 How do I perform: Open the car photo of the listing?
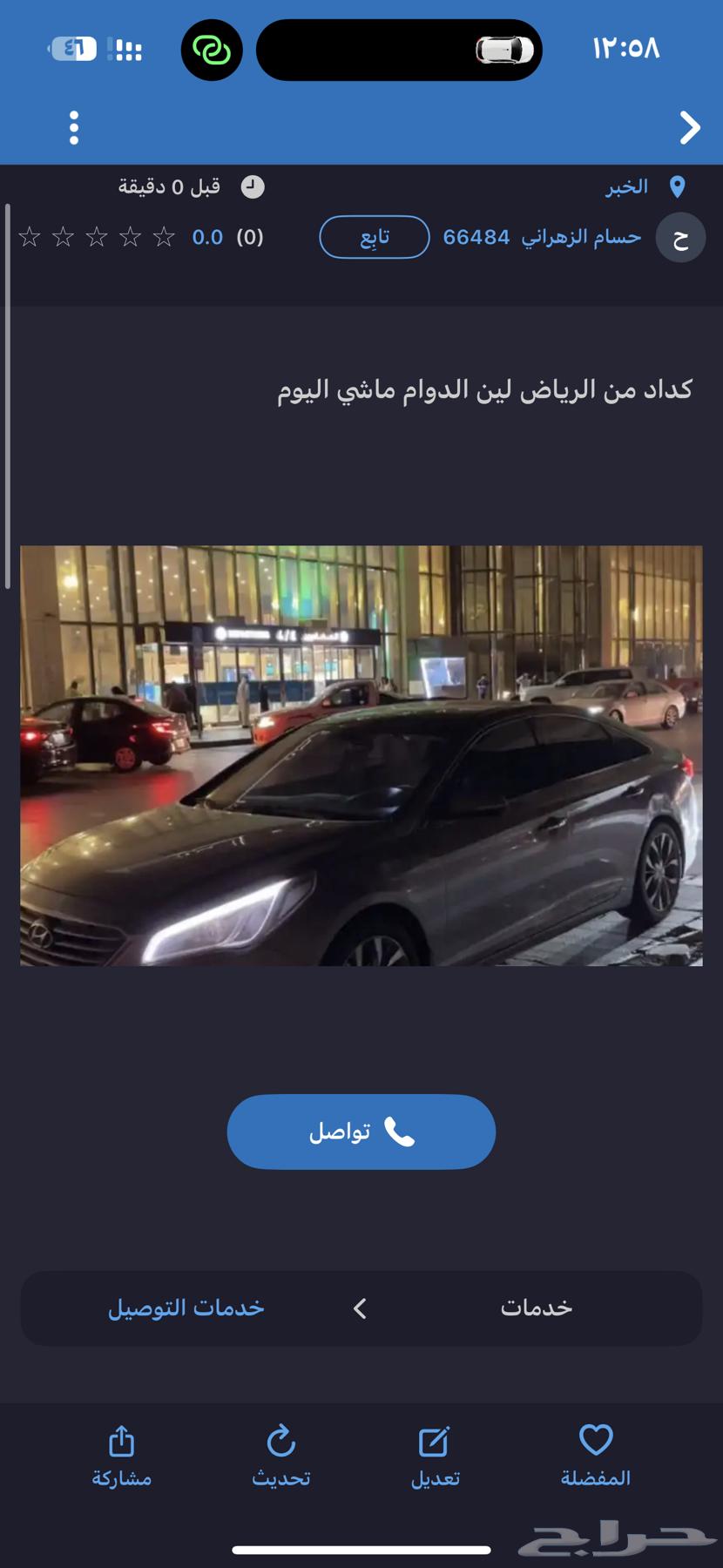[x=361, y=754]
